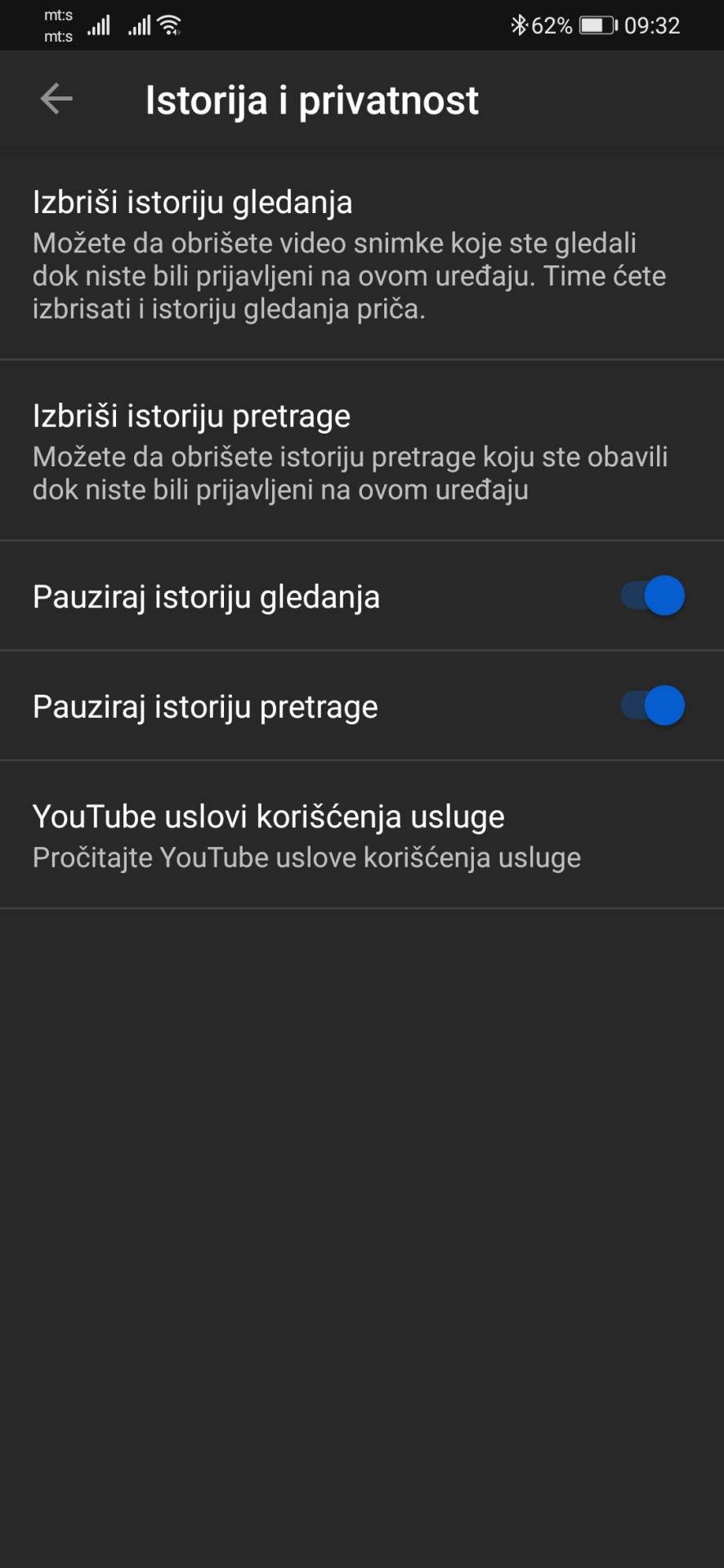Image resolution: width=724 pixels, height=1568 pixels.
Task: Toggle Pauziraj istoriju gledanja switch
Action: pyautogui.click(x=652, y=596)
